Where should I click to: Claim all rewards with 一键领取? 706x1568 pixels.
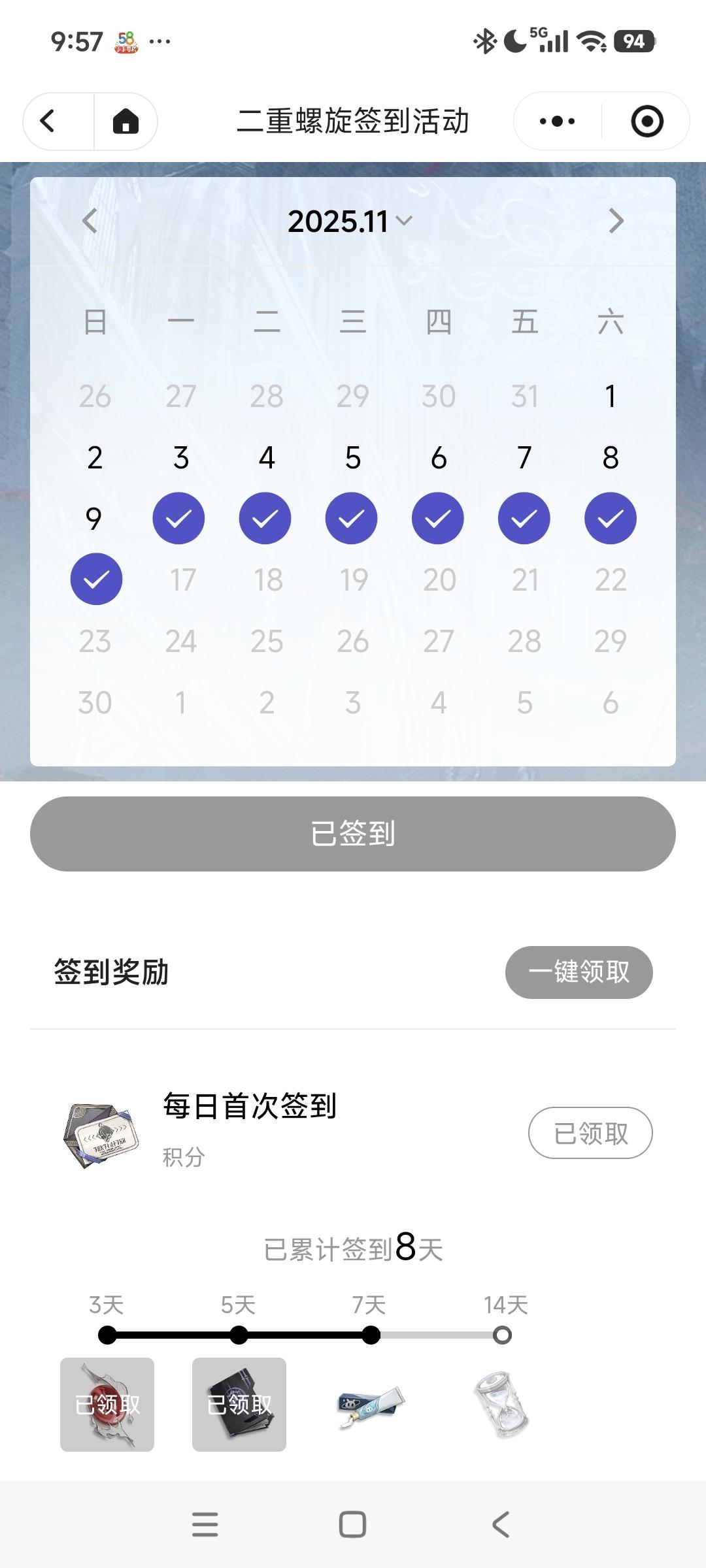coord(579,972)
